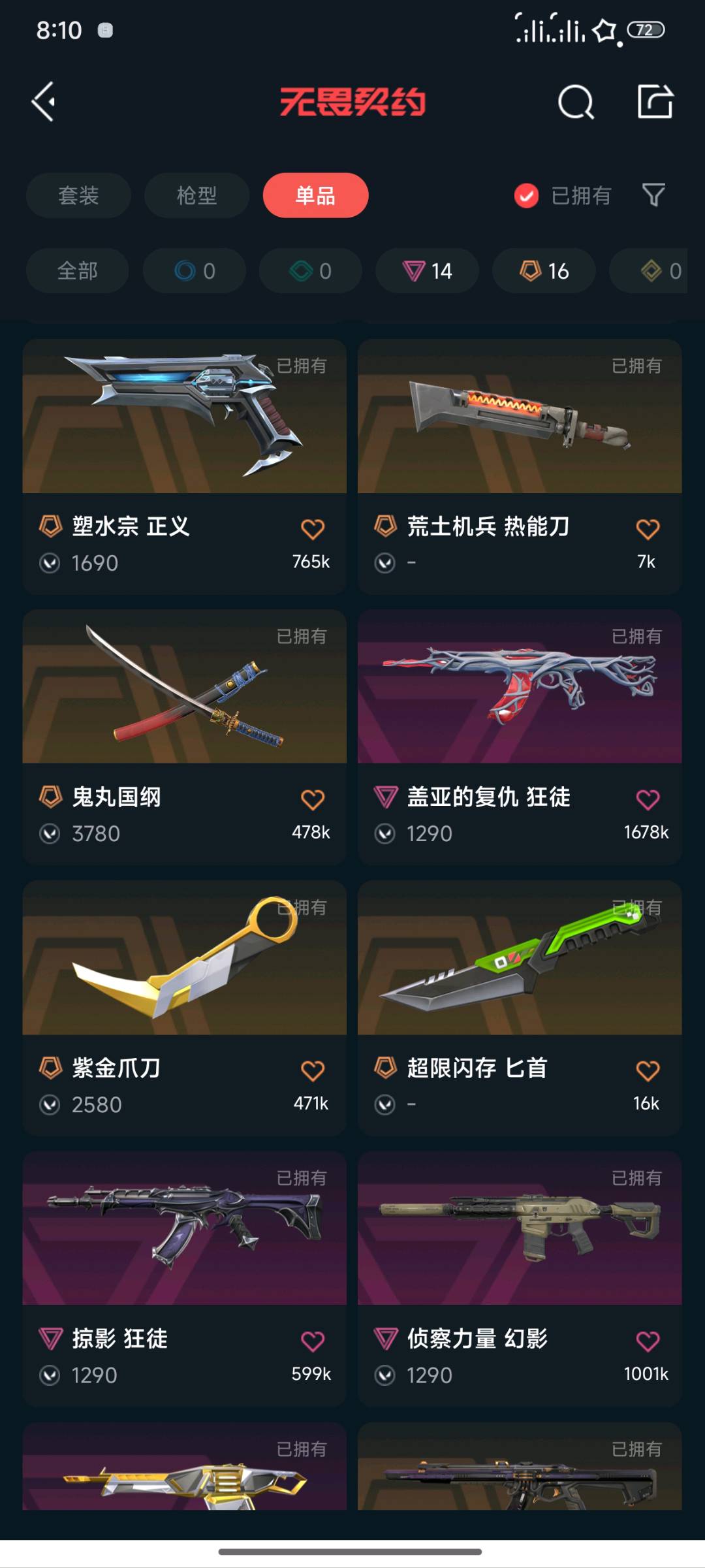The width and height of the screenshot is (705, 1568).
Task: Open the search icon
Action: [x=576, y=102]
